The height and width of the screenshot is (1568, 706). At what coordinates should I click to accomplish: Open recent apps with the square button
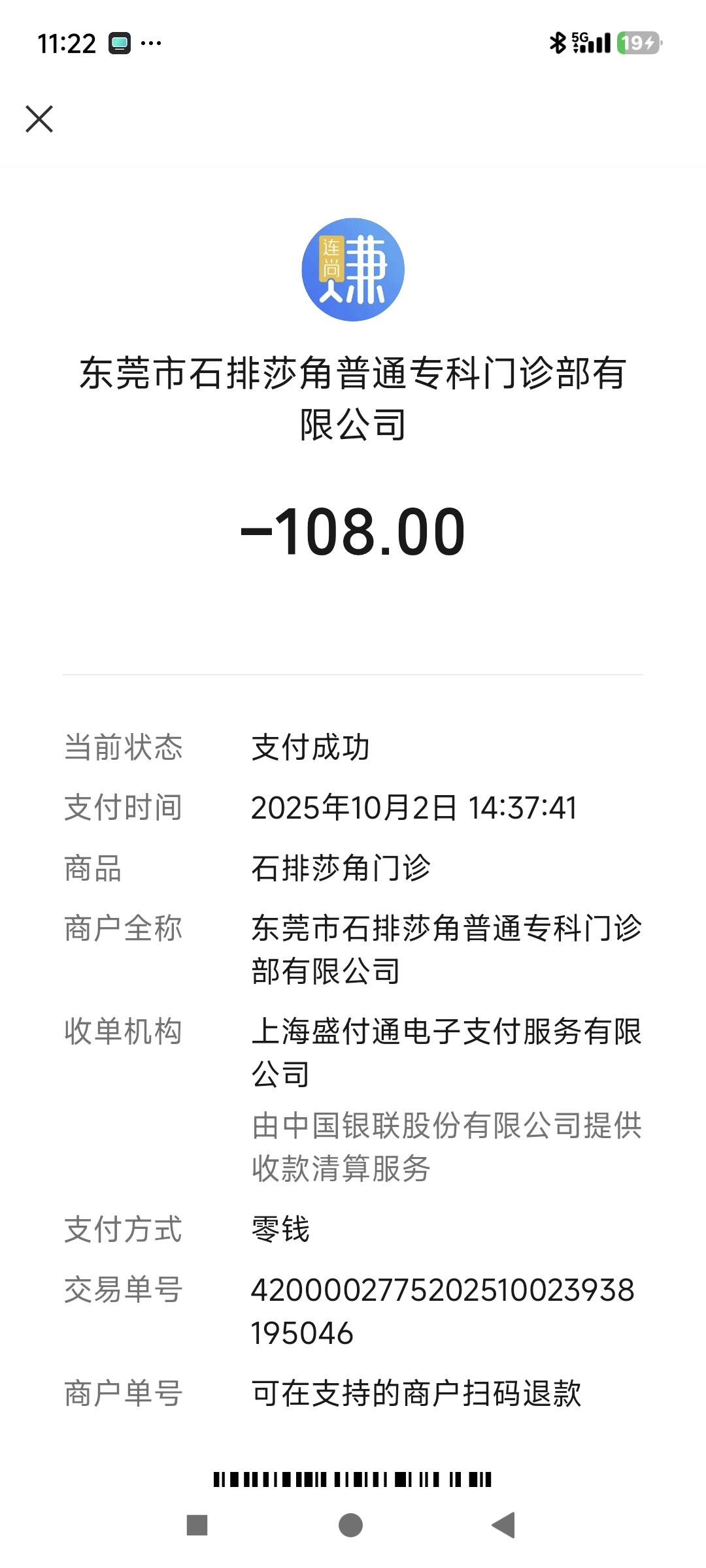click(x=197, y=1525)
